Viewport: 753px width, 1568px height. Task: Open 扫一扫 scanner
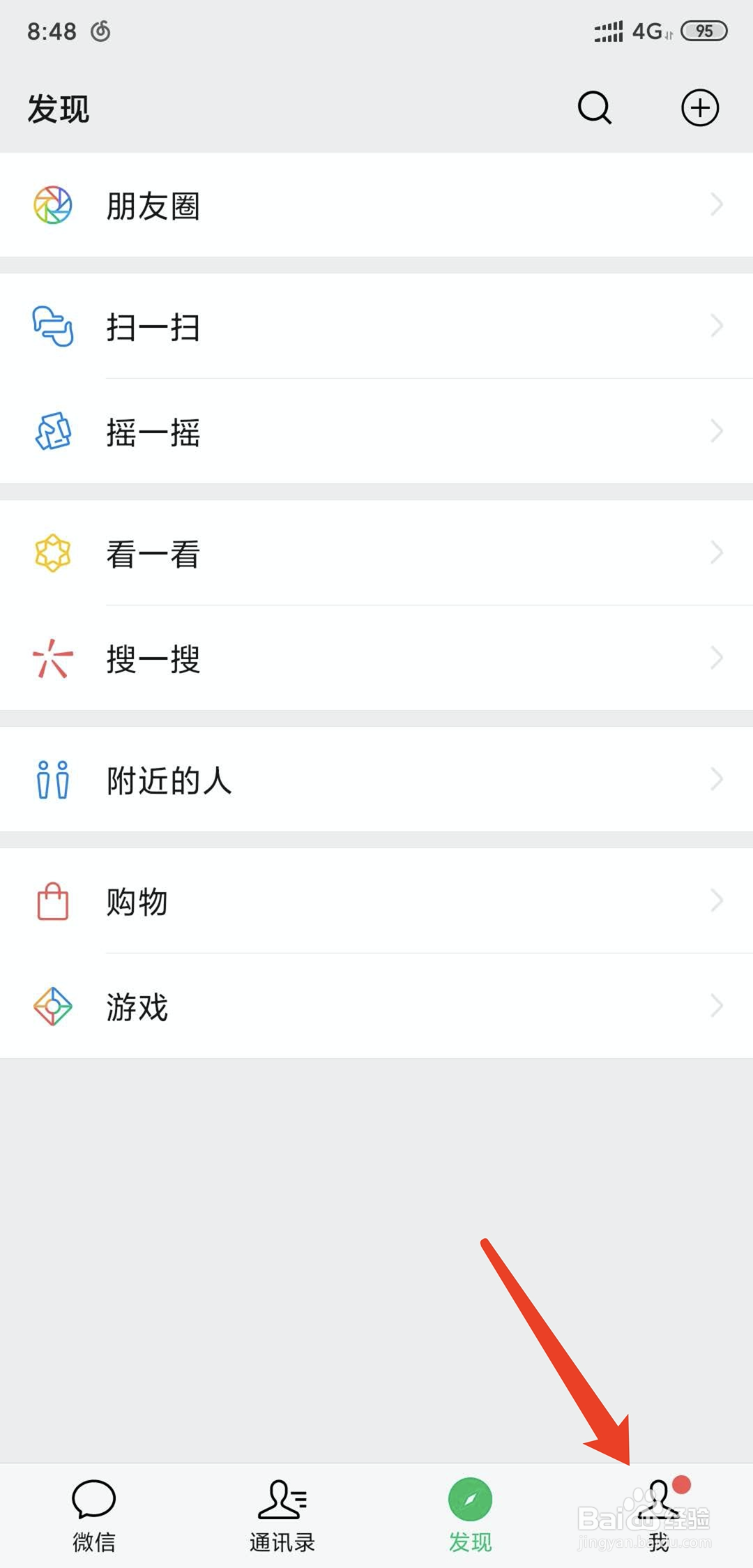(x=376, y=326)
